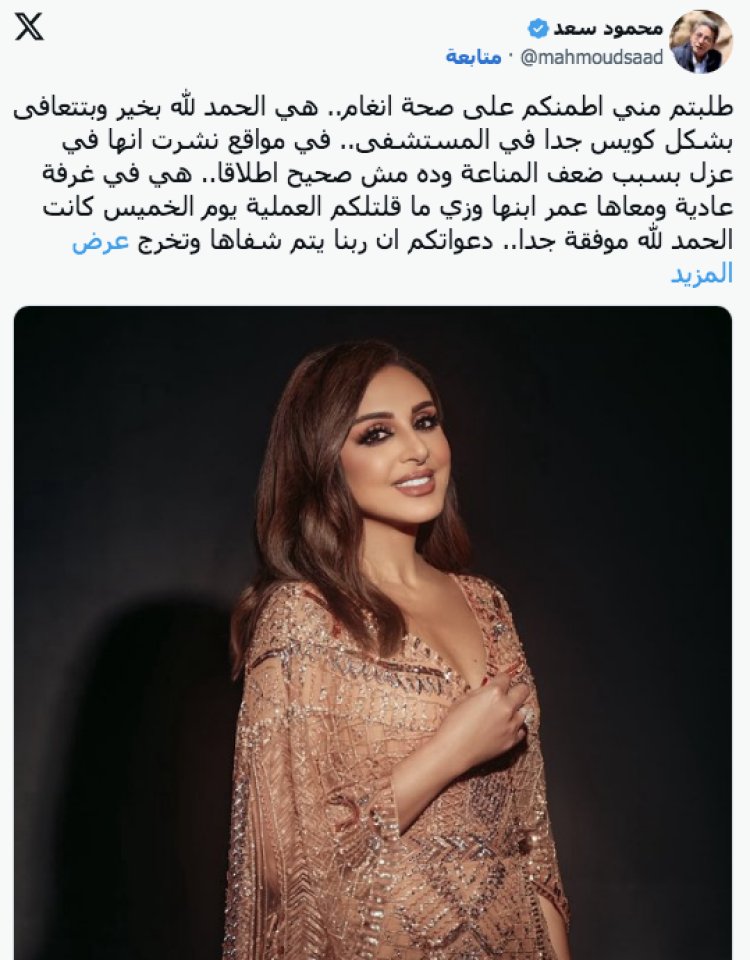Follow محمود سعد via متابعة link
This screenshot has width=750, height=960.
click(473, 57)
